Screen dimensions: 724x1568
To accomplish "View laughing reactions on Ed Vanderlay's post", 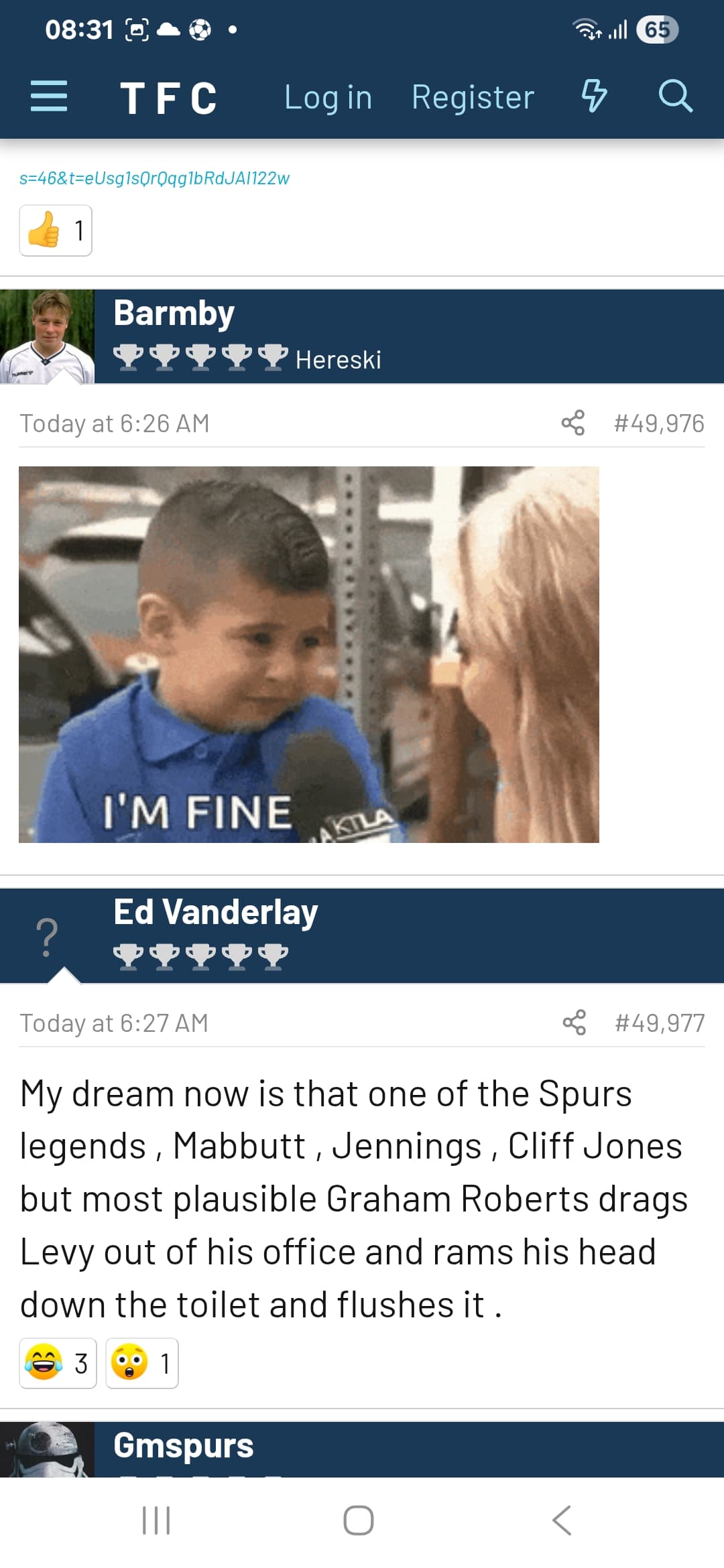I will point(58,1363).
